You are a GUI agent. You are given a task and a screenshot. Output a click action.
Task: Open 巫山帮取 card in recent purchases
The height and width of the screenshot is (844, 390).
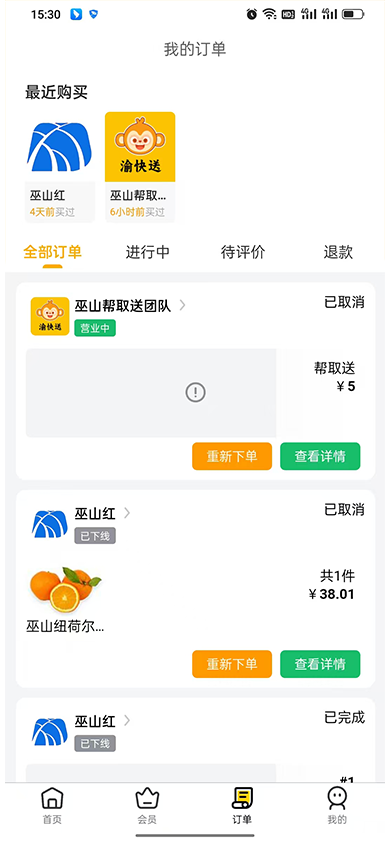click(140, 167)
